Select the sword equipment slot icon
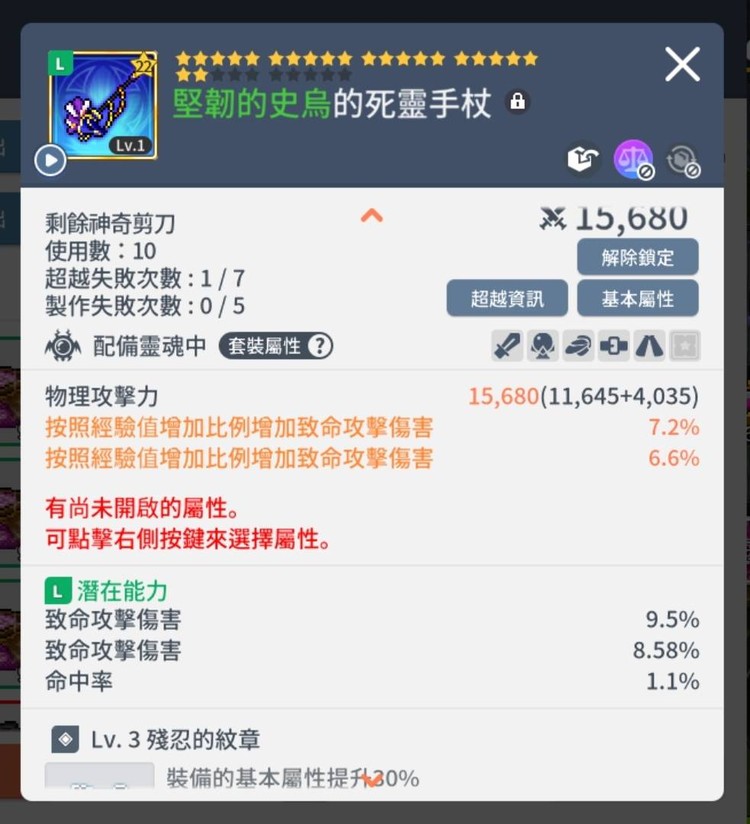Viewport: 750px width, 824px height. [x=507, y=345]
